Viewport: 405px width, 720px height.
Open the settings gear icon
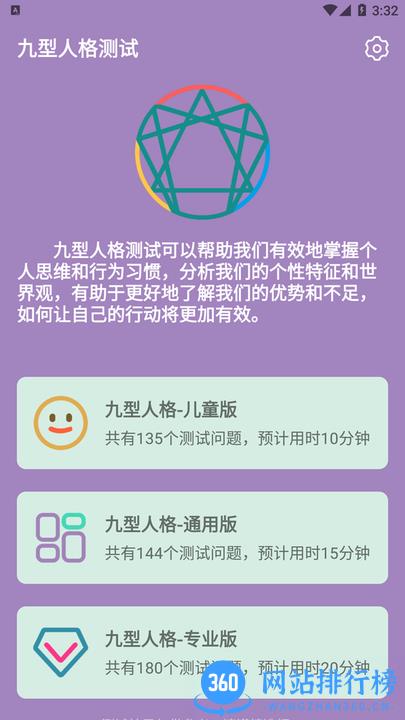(377, 49)
